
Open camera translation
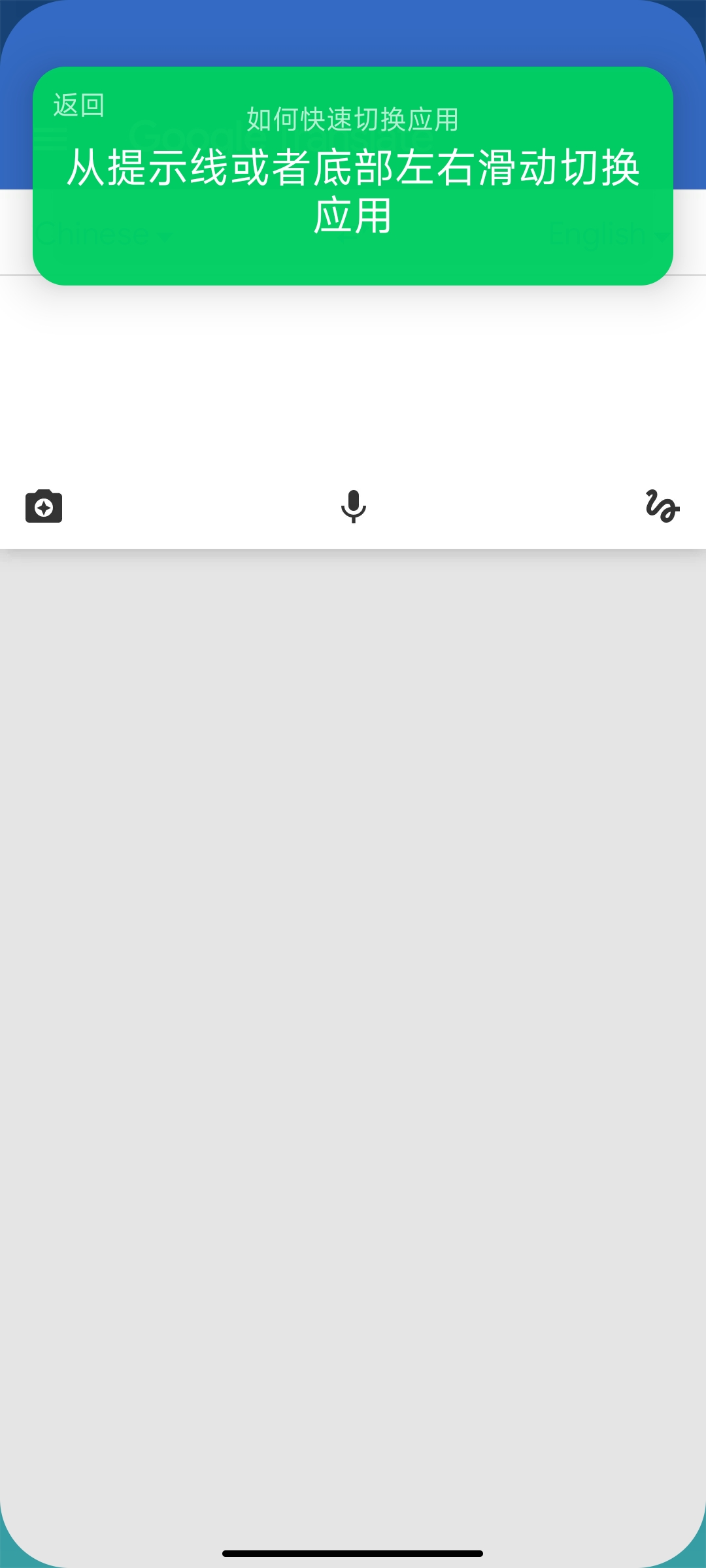click(x=44, y=506)
